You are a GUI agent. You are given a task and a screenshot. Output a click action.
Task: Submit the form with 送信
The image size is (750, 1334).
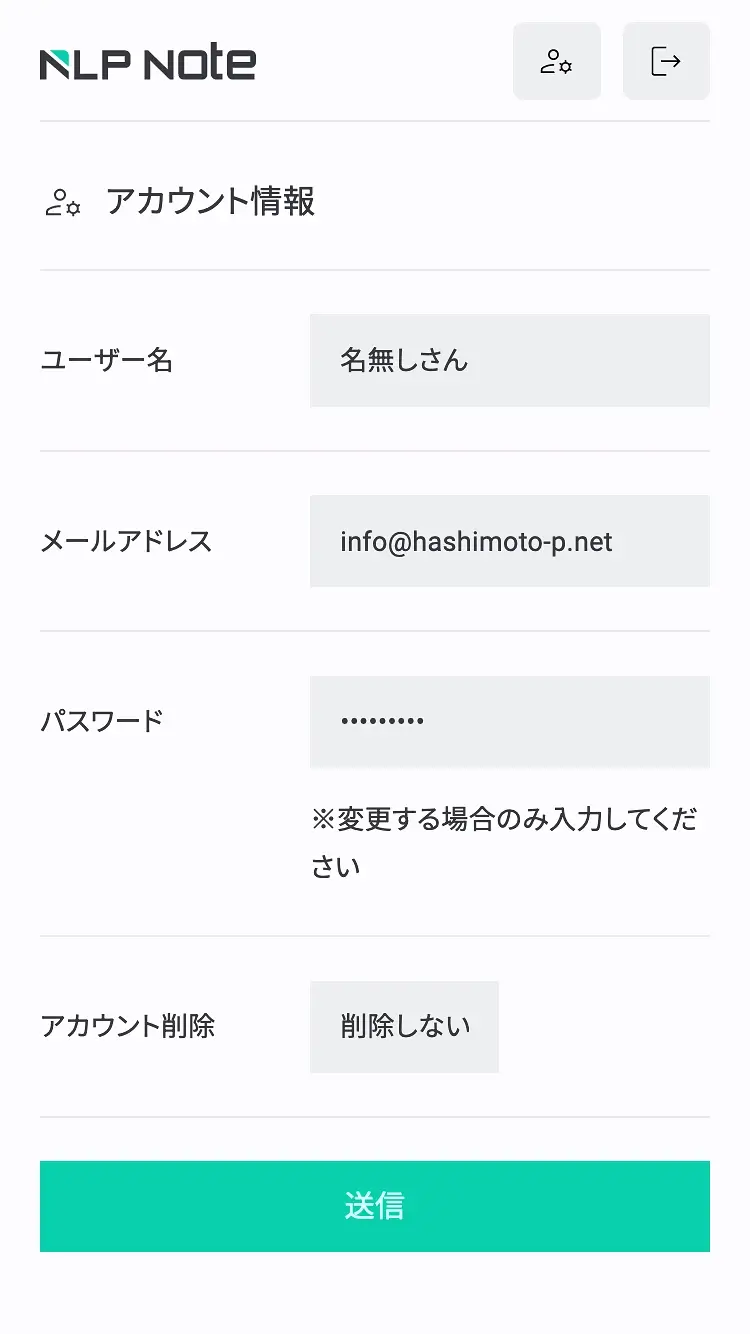coord(375,1206)
